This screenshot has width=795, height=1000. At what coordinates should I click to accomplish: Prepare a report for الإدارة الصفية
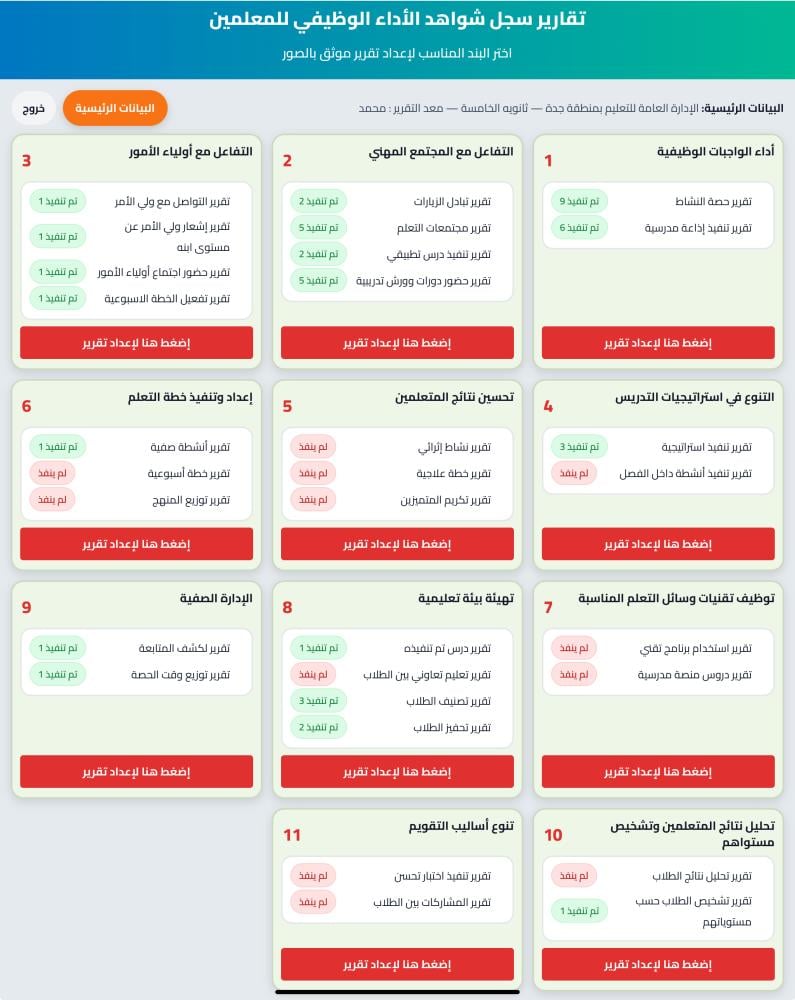[136, 771]
